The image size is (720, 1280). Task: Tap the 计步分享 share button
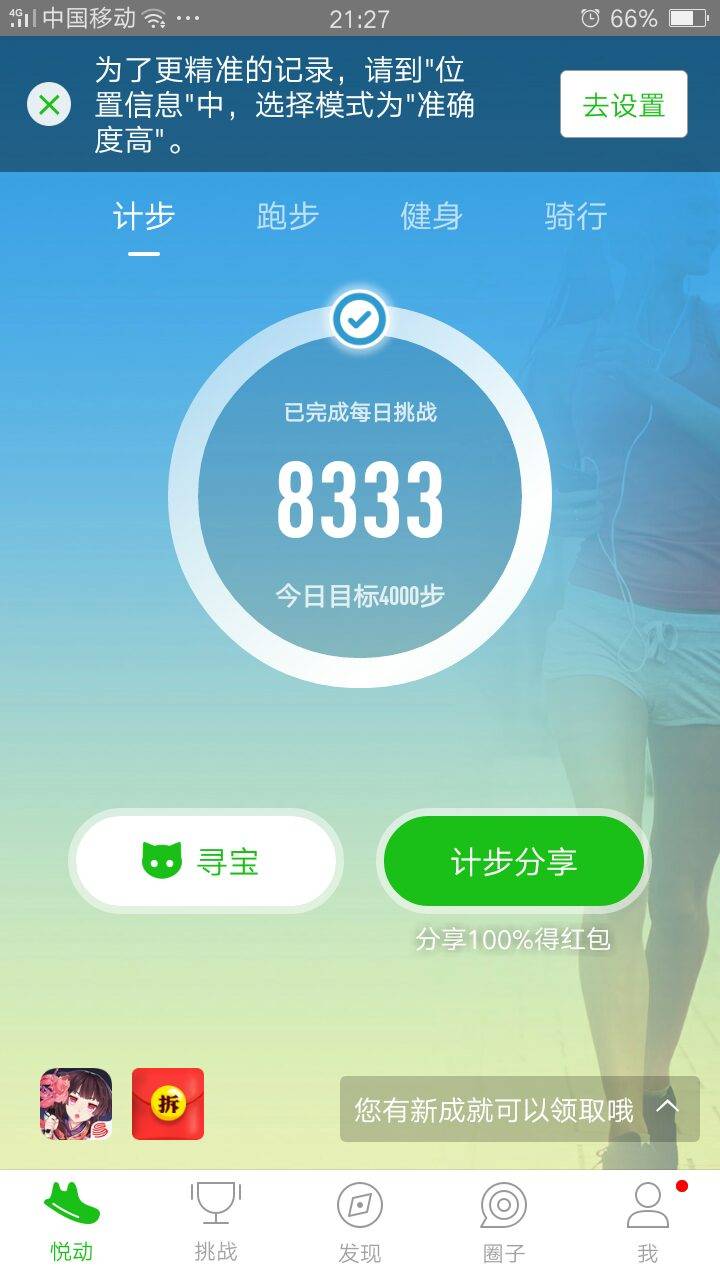pyautogui.click(x=513, y=861)
